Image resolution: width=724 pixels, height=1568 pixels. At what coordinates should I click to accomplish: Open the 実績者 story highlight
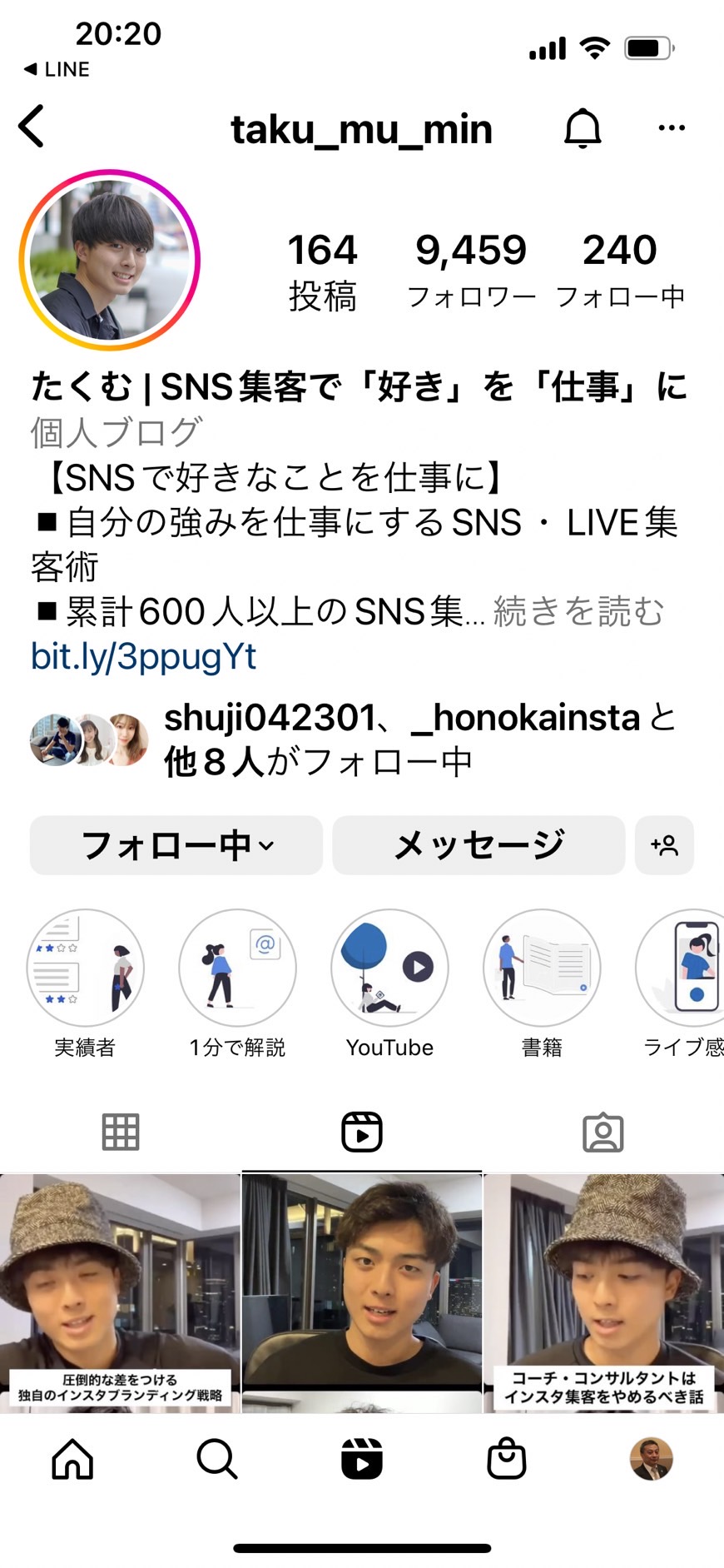pos(85,983)
